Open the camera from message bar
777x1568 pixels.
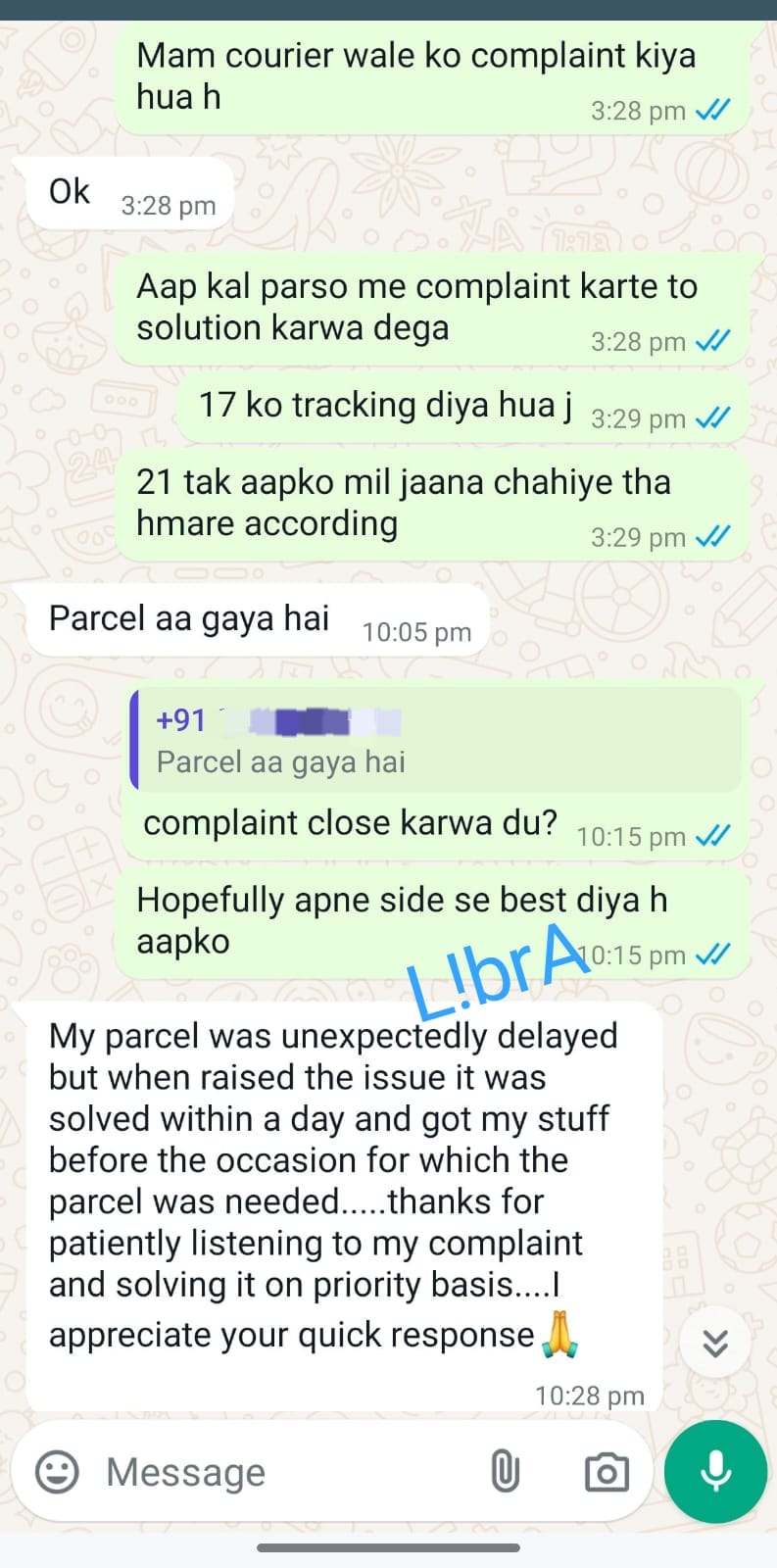(607, 1472)
